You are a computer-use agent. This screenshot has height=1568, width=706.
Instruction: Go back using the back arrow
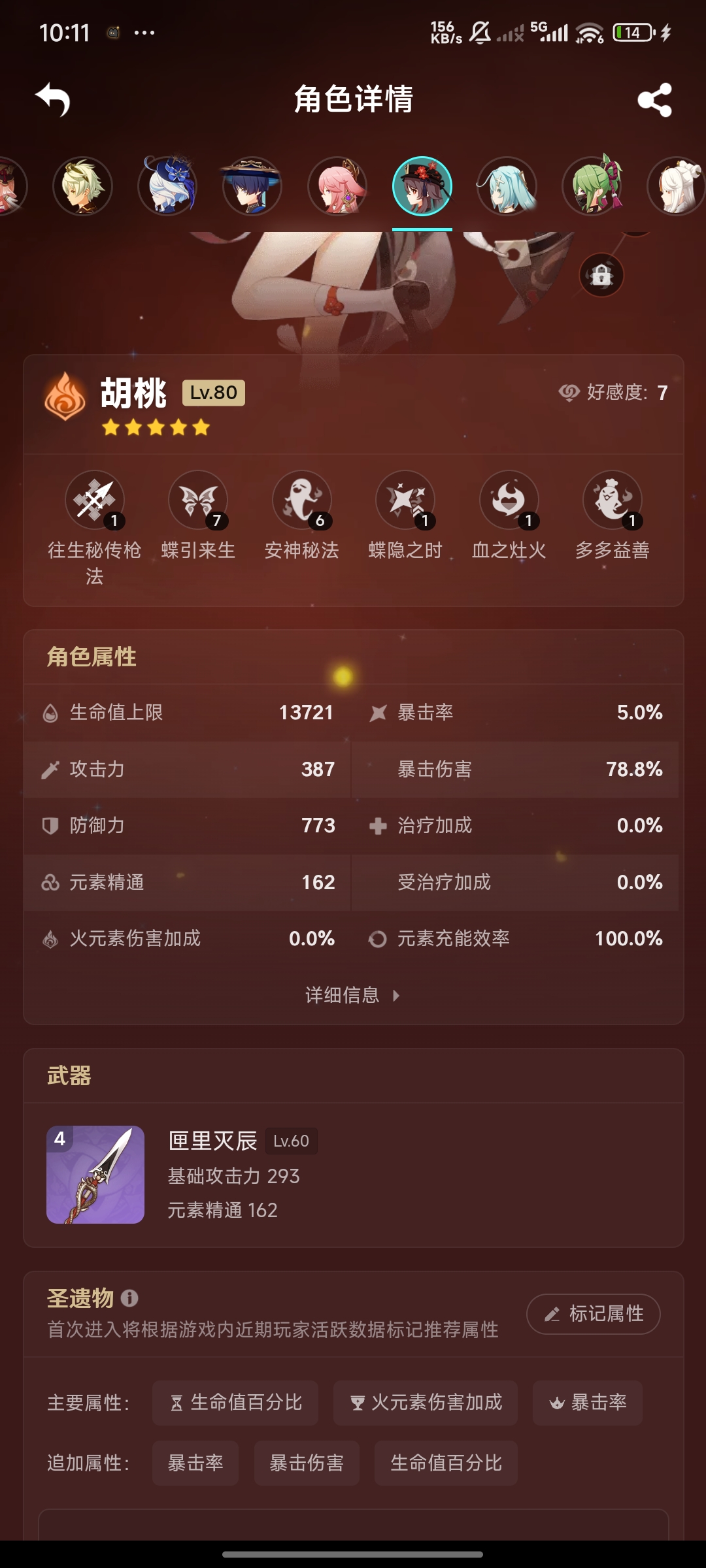53,99
